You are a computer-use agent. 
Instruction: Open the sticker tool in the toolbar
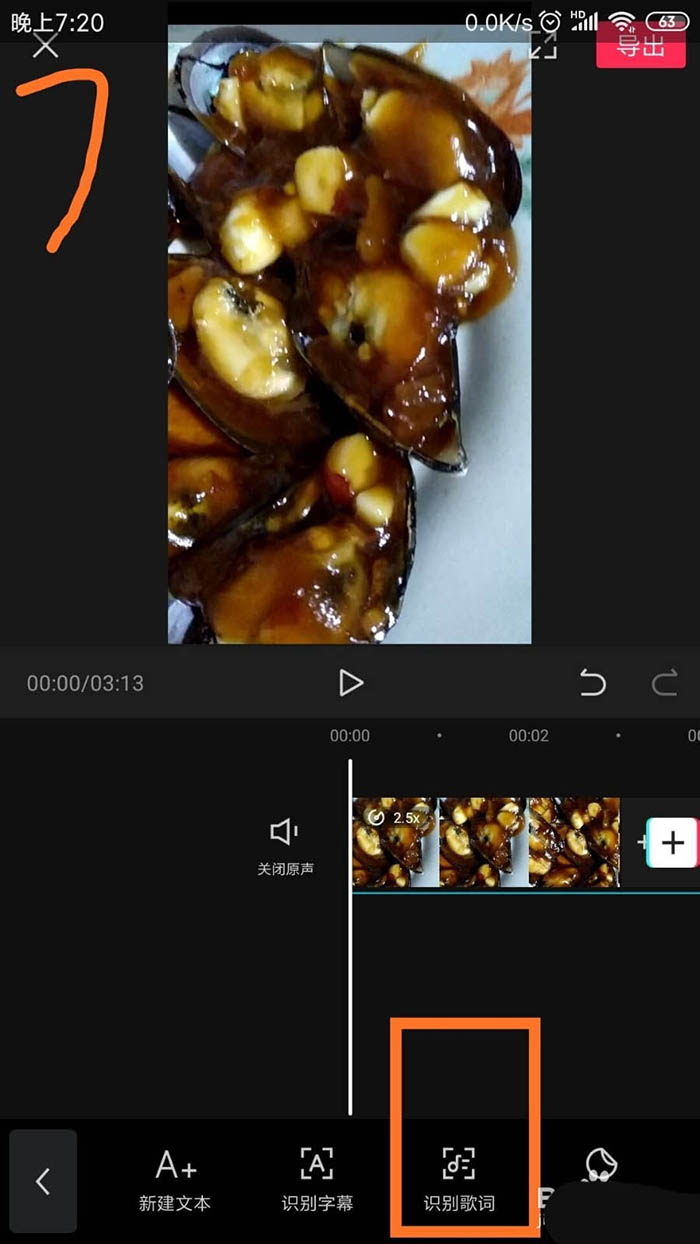[x=598, y=1166]
